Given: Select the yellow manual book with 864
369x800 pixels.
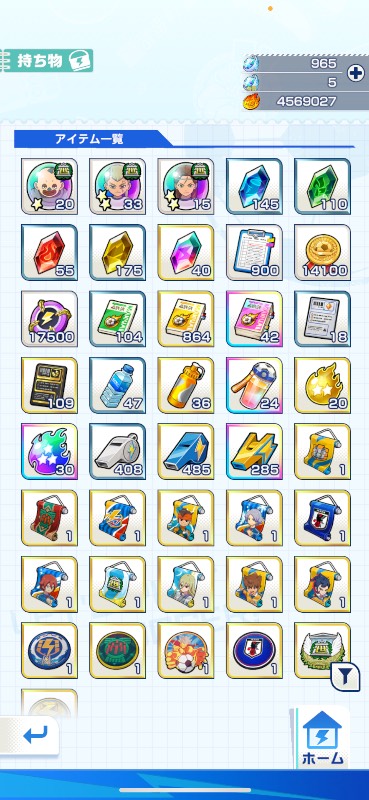Looking at the screenshot, I should tap(186, 319).
